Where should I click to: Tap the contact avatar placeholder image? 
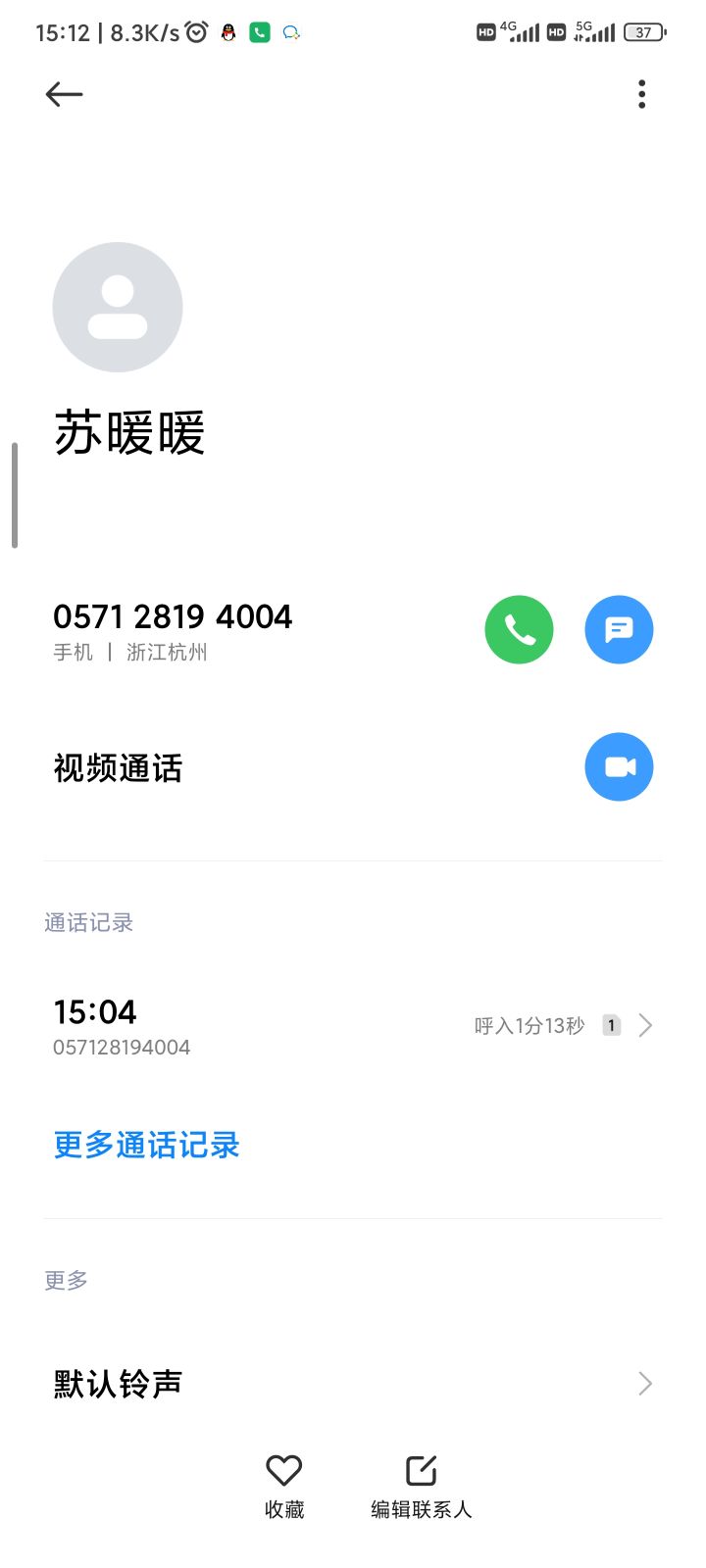pyautogui.click(x=118, y=307)
